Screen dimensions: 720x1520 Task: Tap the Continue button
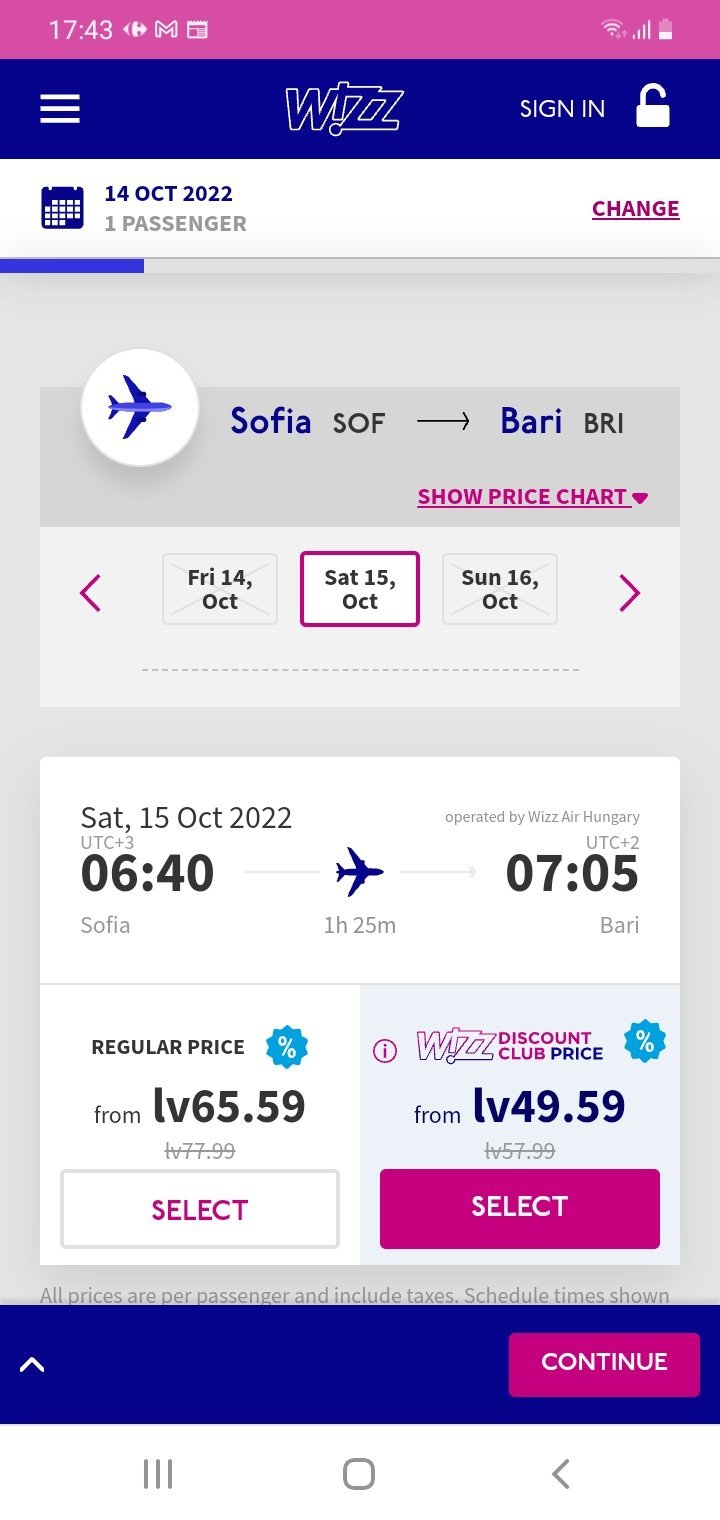(x=604, y=1363)
